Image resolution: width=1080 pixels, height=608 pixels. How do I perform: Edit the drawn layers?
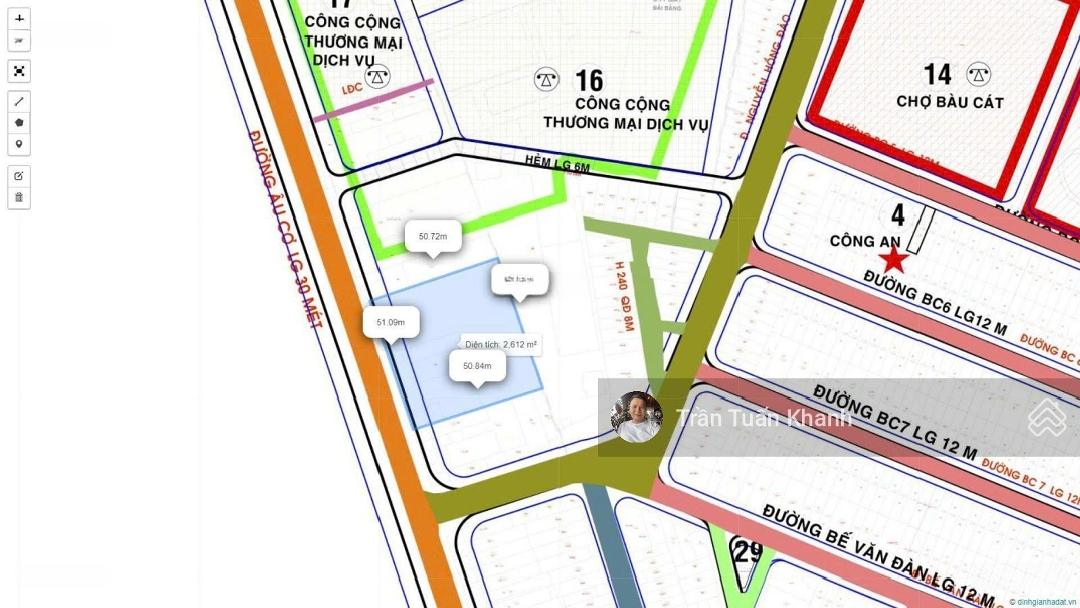(x=19, y=176)
